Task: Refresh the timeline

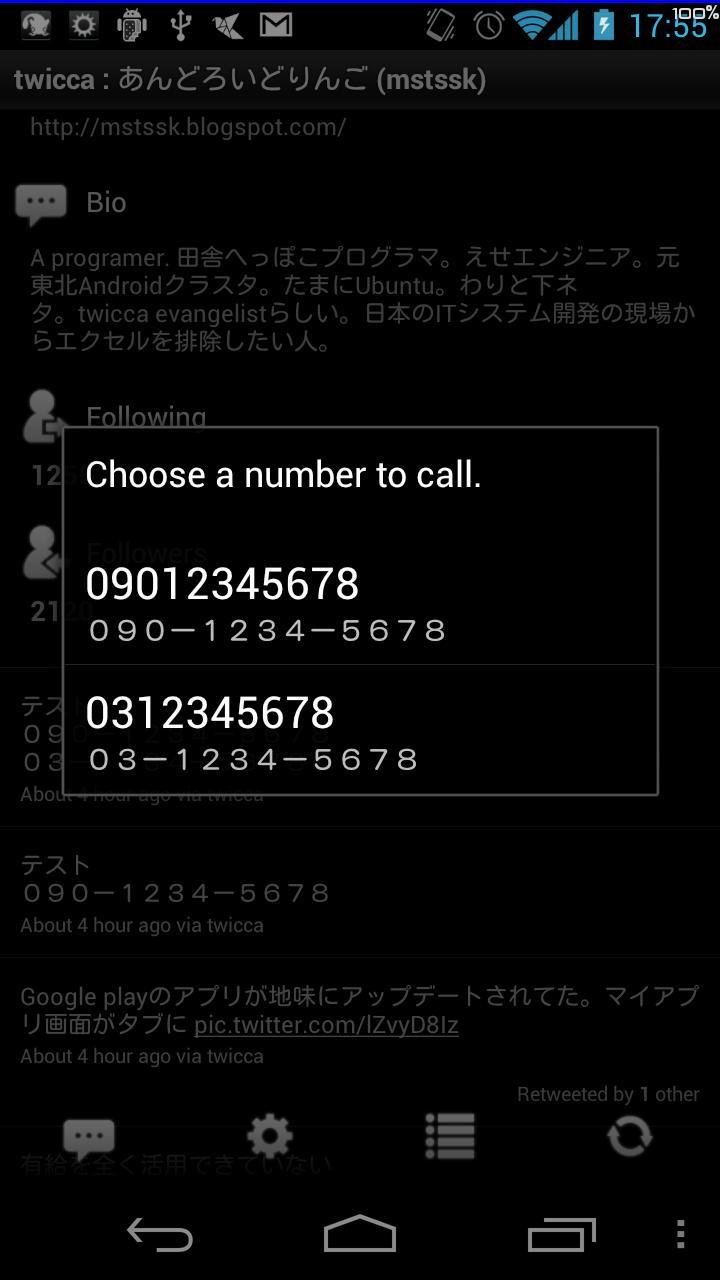Action: [629, 1135]
